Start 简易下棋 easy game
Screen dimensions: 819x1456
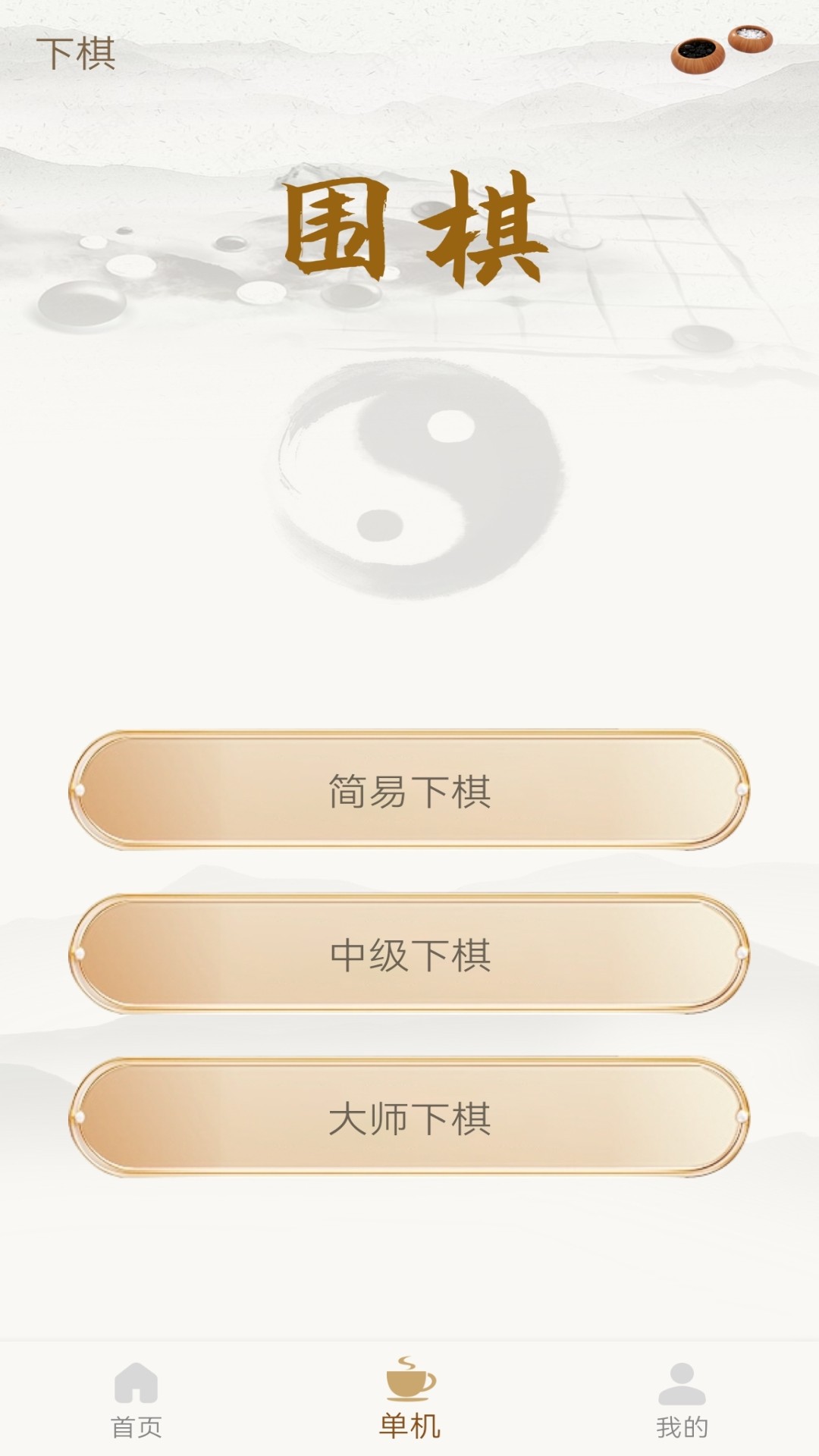[x=409, y=790]
